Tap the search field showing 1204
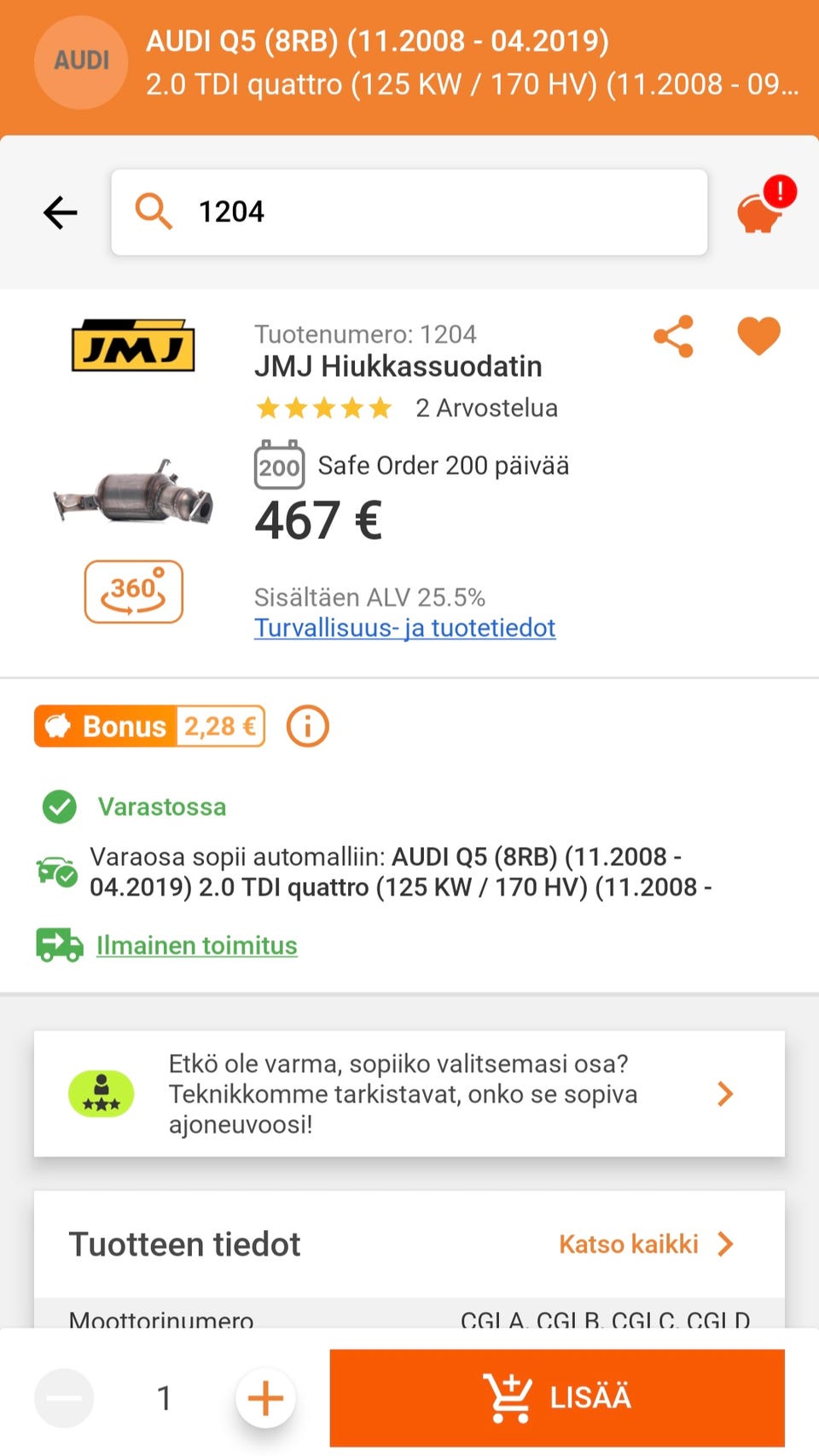819x1456 pixels. [x=409, y=212]
